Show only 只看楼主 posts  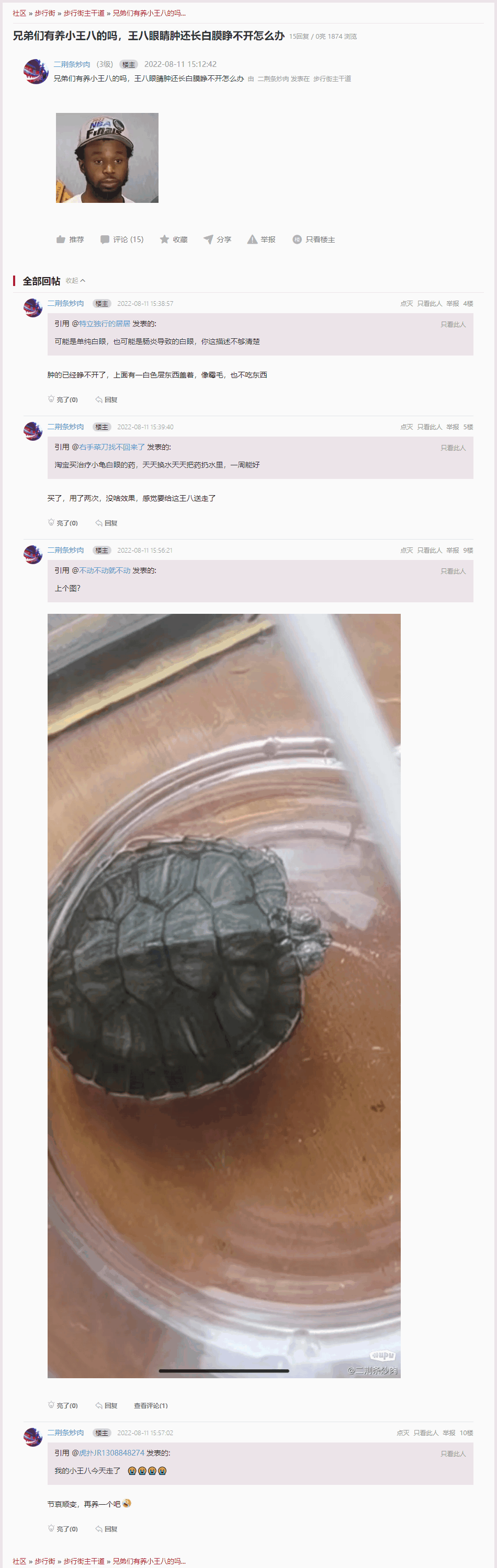(314, 239)
